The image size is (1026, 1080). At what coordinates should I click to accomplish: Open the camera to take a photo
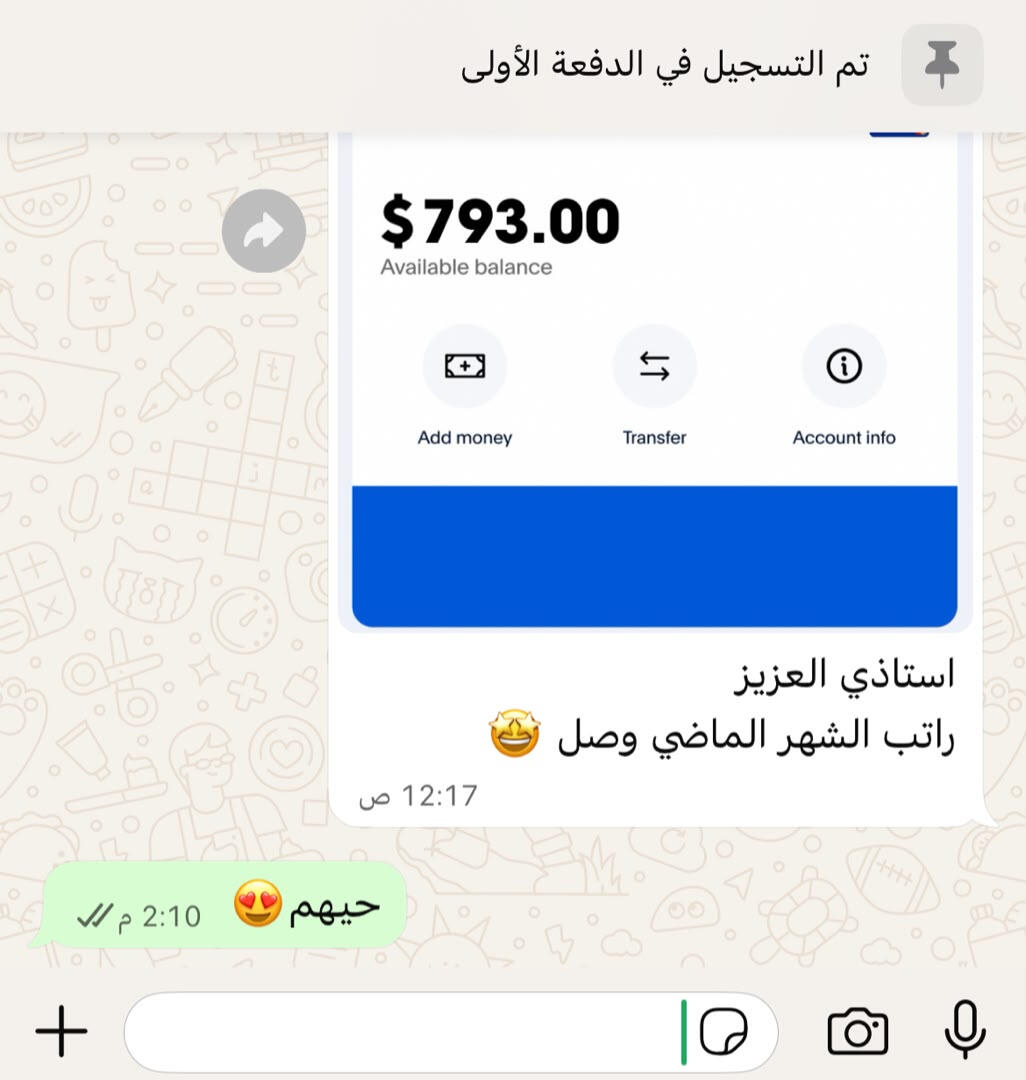(x=857, y=1032)
